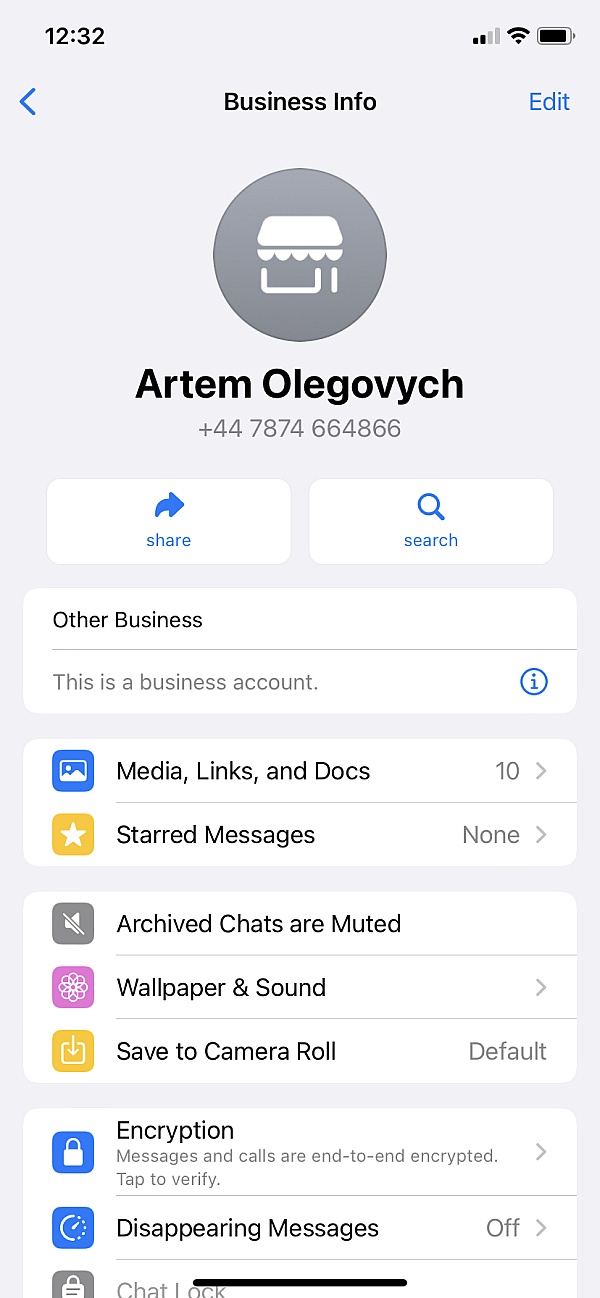
Task: Open Disappearing Messages setting
Action: [x=300, y=1228]
